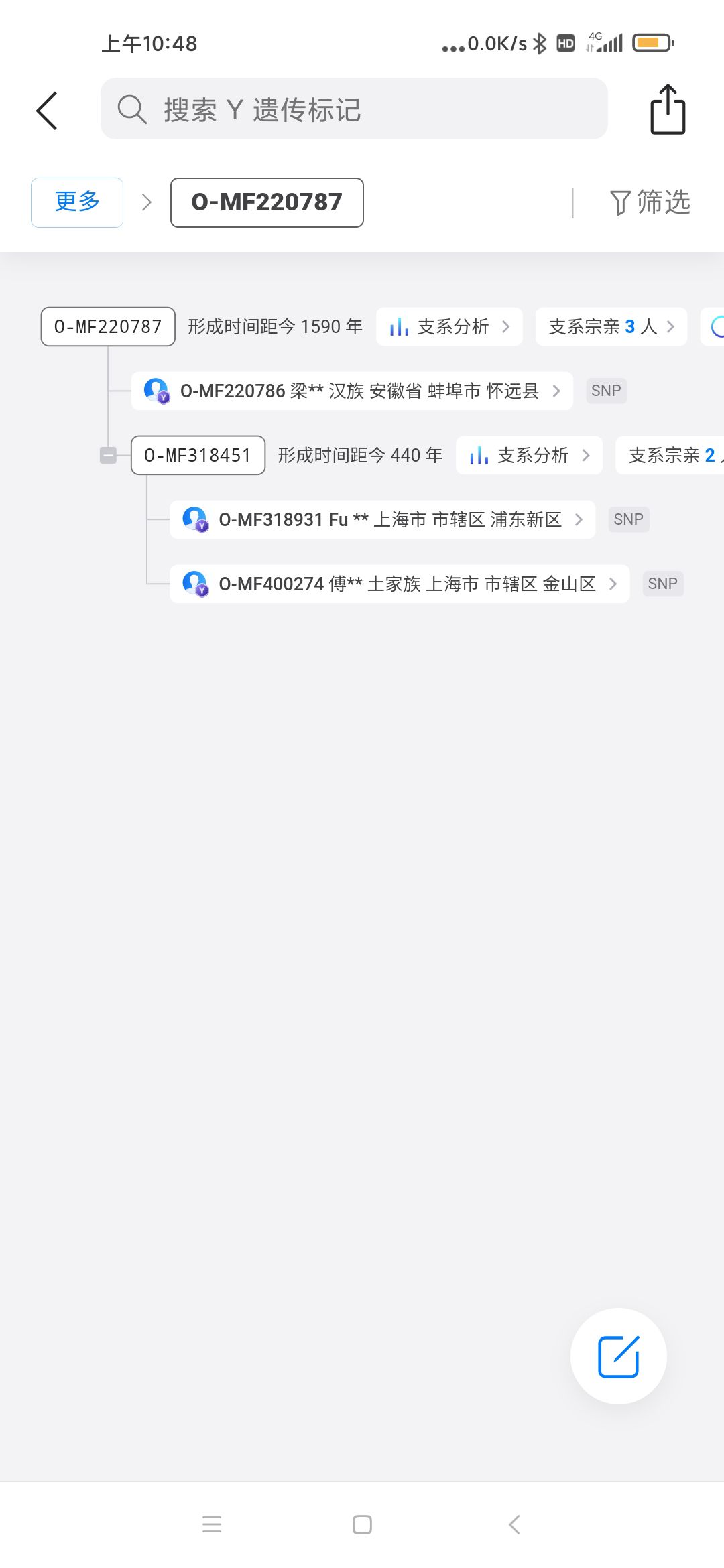View 支系分析 for O-MF318451

[x=529, y=456]
